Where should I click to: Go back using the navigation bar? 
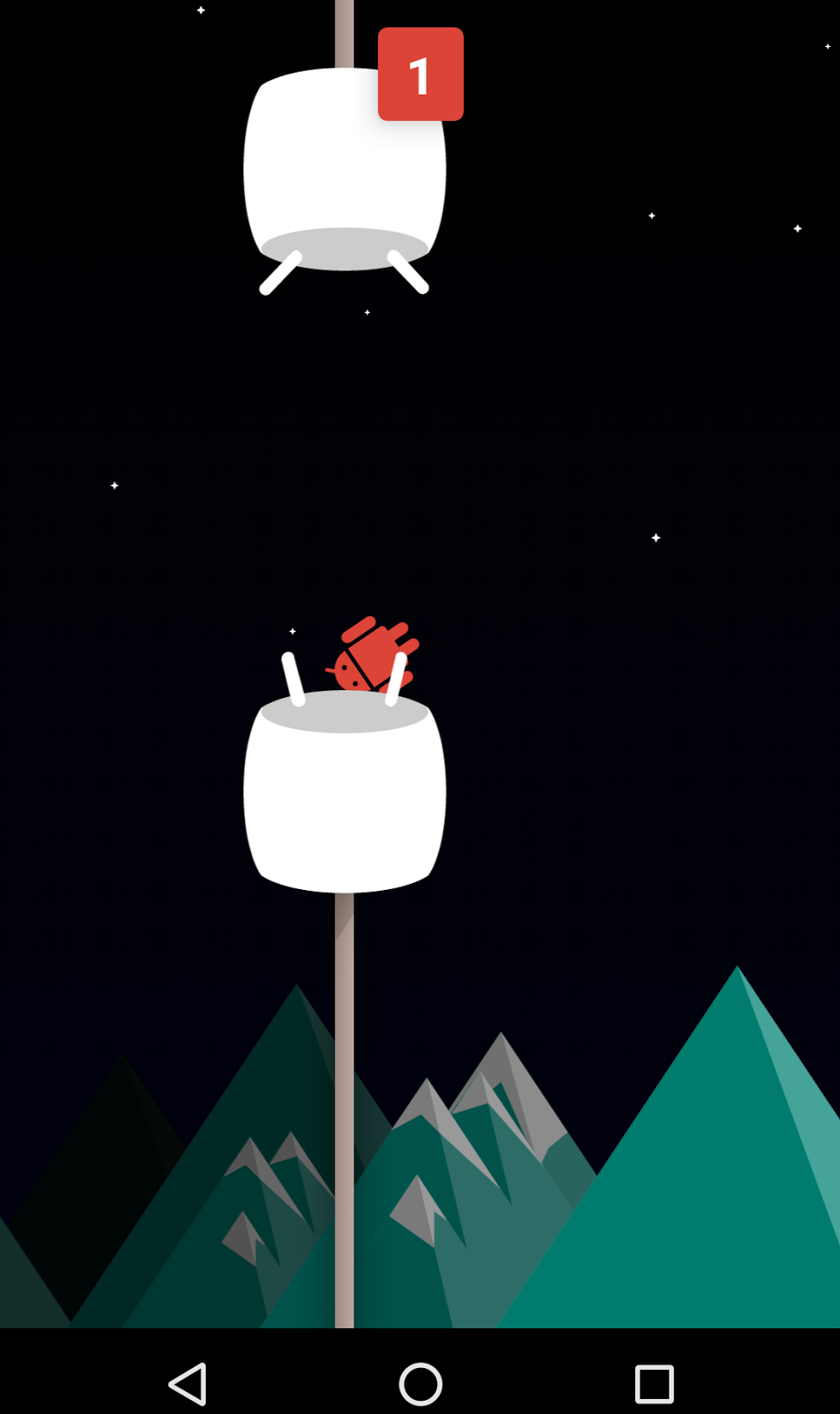188,1383
